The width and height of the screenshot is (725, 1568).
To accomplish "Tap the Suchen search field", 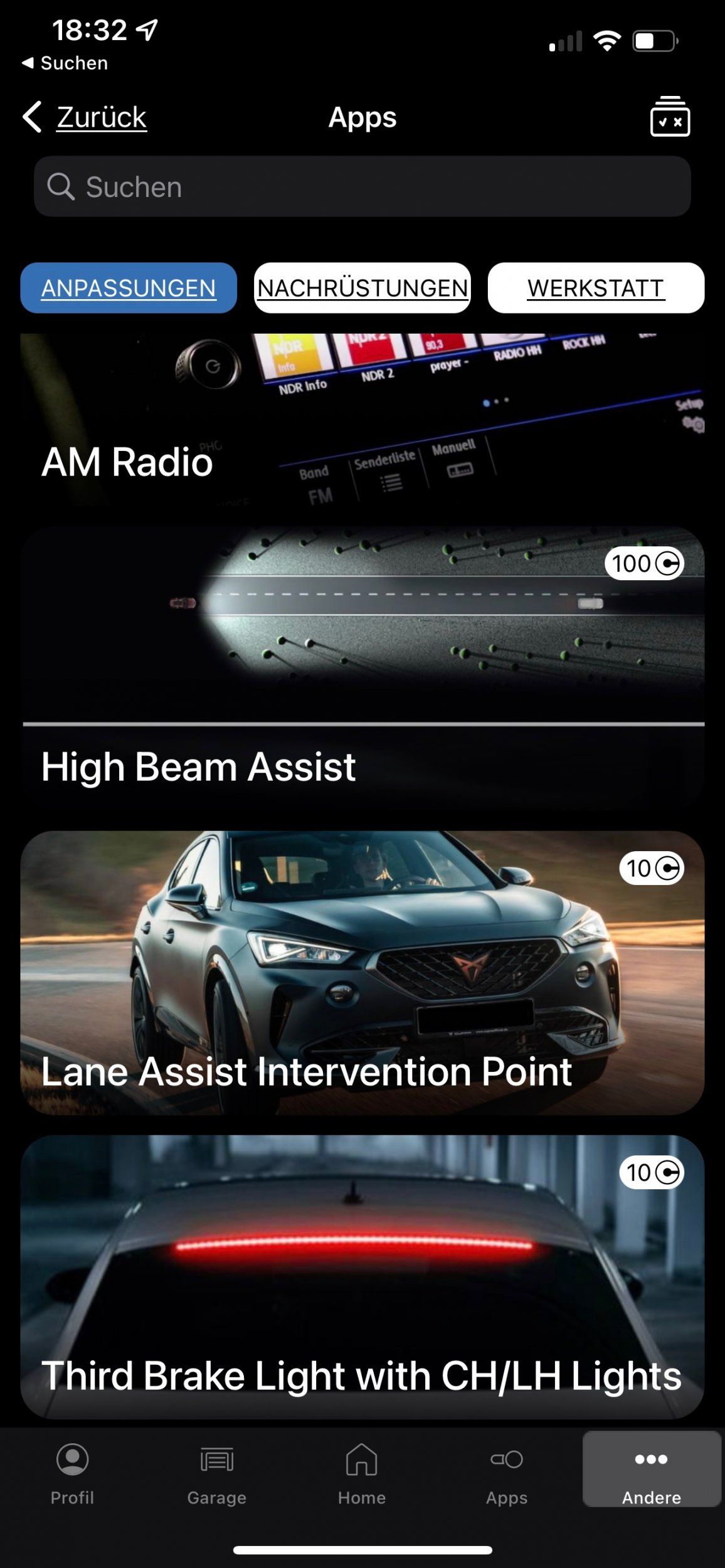I will [x=362, y=187].
